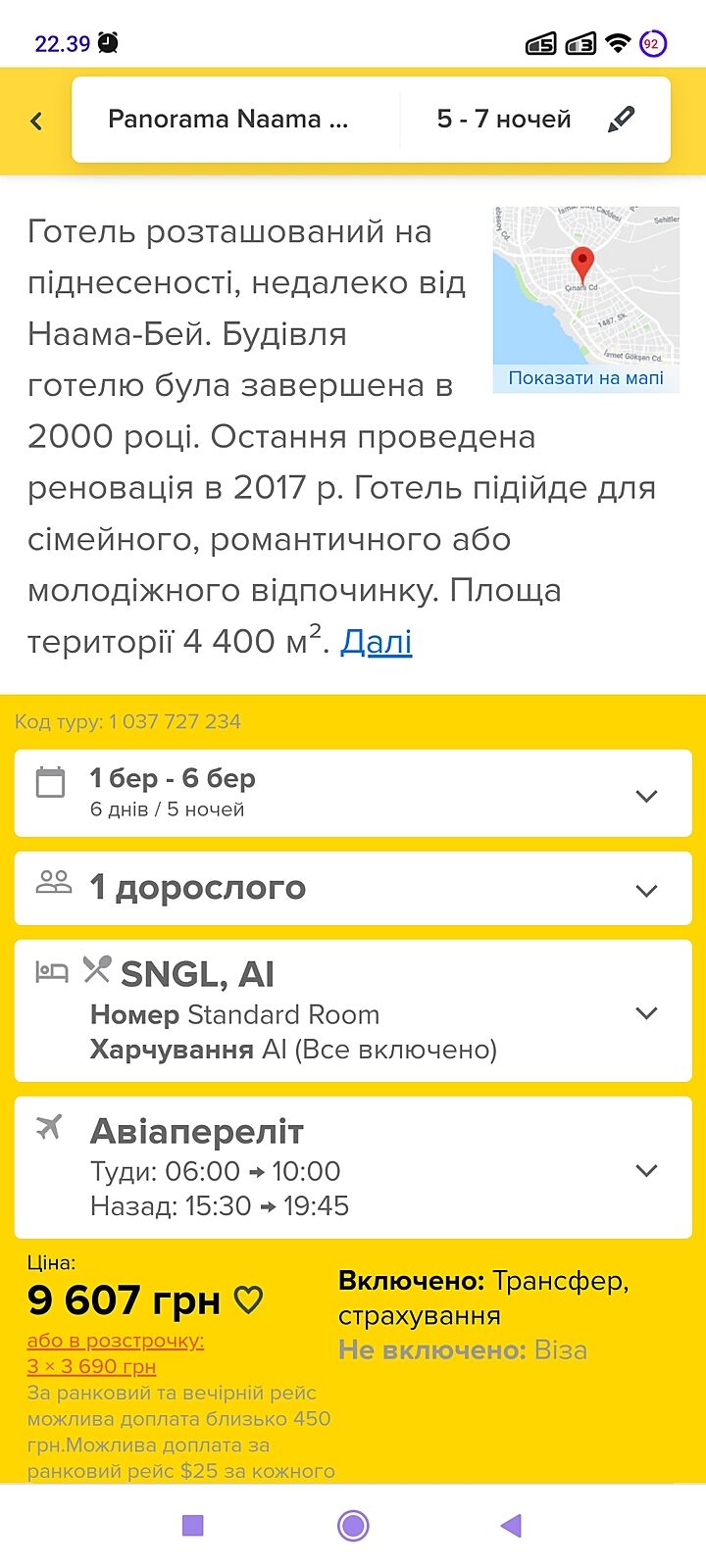The height and width of the screenshot is (1568, 706).
Task: Read more via the Далі link
Action: click(x=376, y=642)
